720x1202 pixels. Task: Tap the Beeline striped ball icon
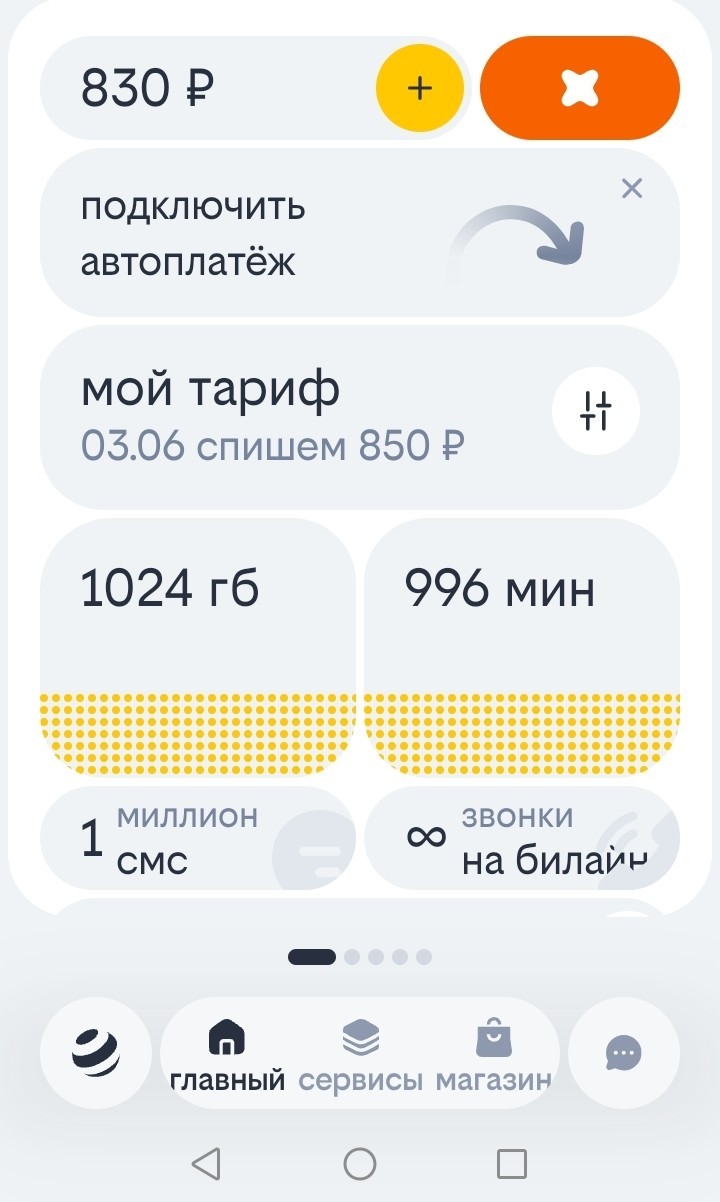(x=96, y=1052)
